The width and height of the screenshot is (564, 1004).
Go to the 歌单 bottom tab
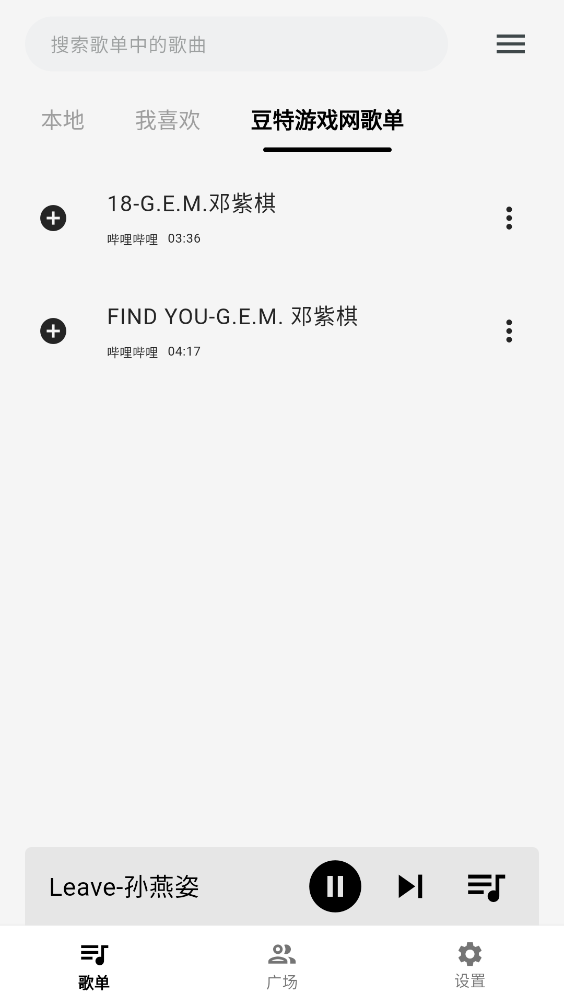point(94,966)
